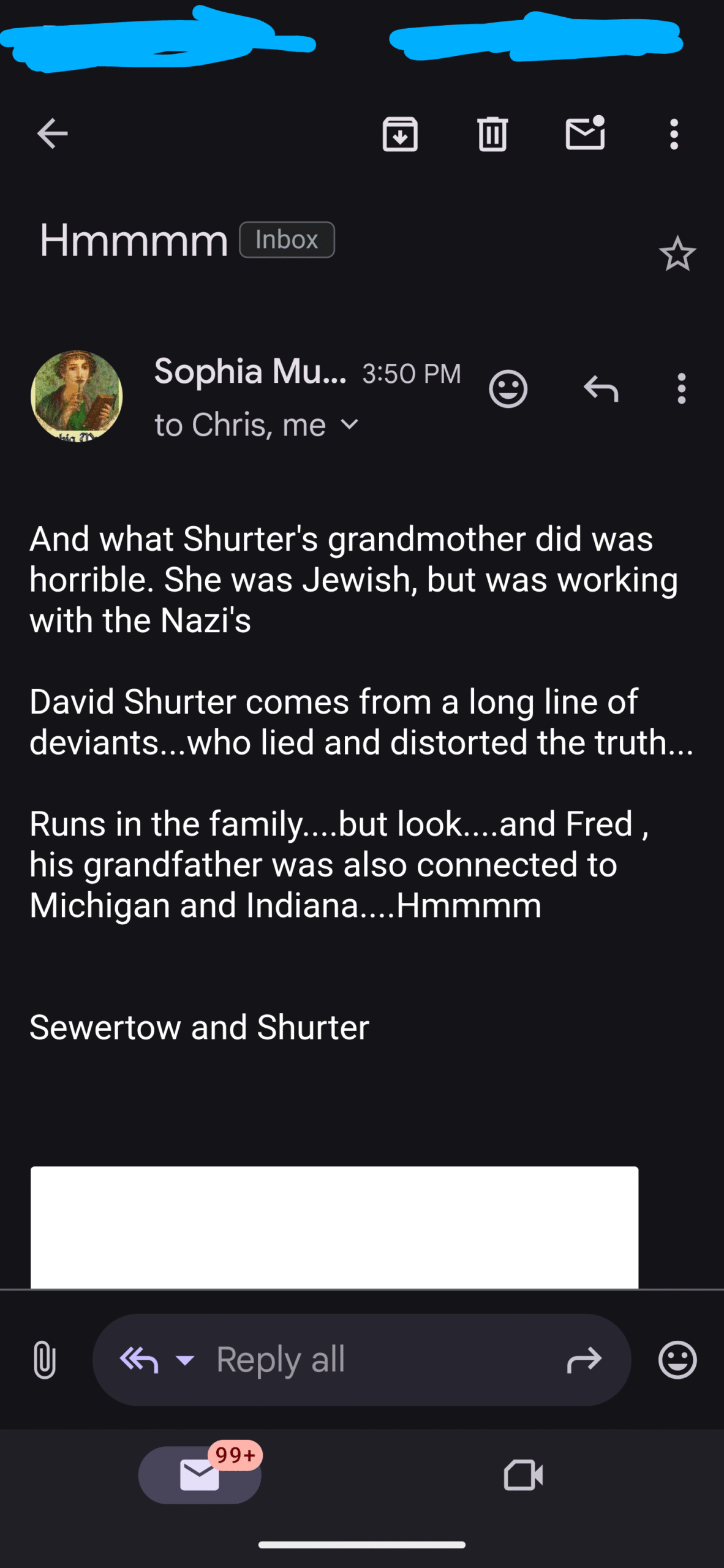Attach a file to reply
This screenshot has height=1568, width=724.
45,1360
